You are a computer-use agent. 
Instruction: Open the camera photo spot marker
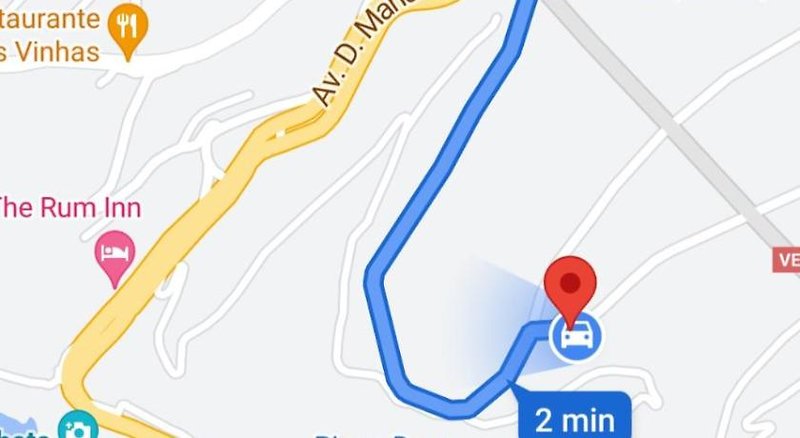[x=75, y=428]
